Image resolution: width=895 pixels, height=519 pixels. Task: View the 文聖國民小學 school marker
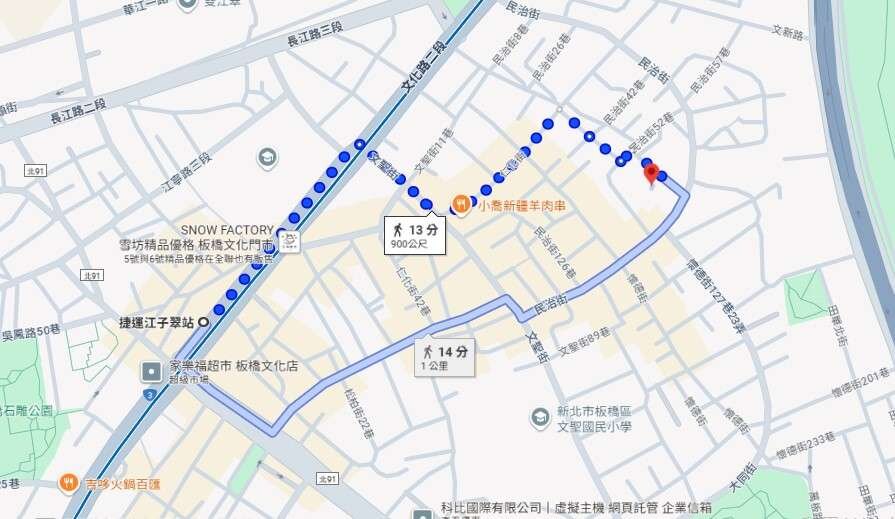click(x=540, y=416)
